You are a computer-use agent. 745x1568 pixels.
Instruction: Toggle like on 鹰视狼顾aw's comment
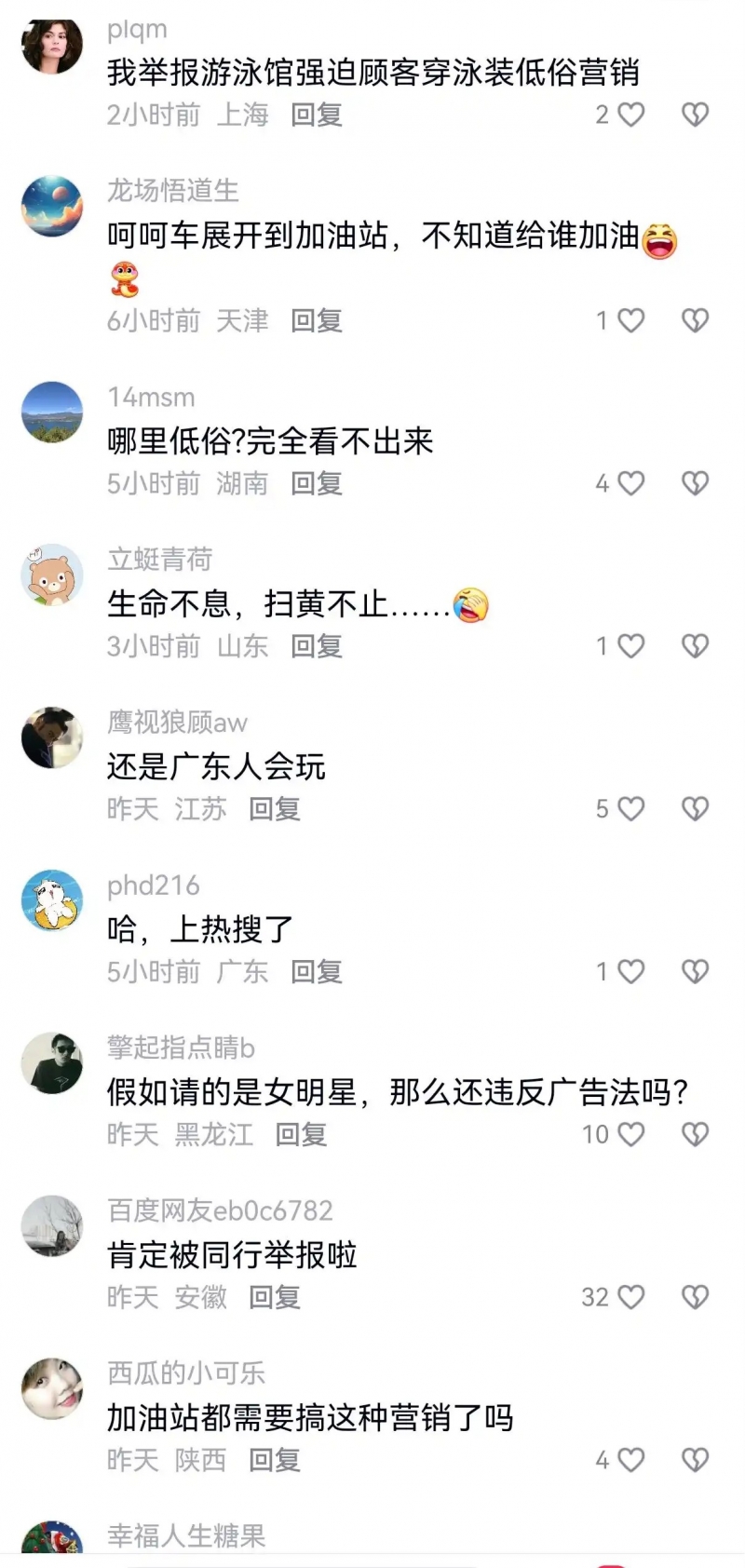point(632,808)
